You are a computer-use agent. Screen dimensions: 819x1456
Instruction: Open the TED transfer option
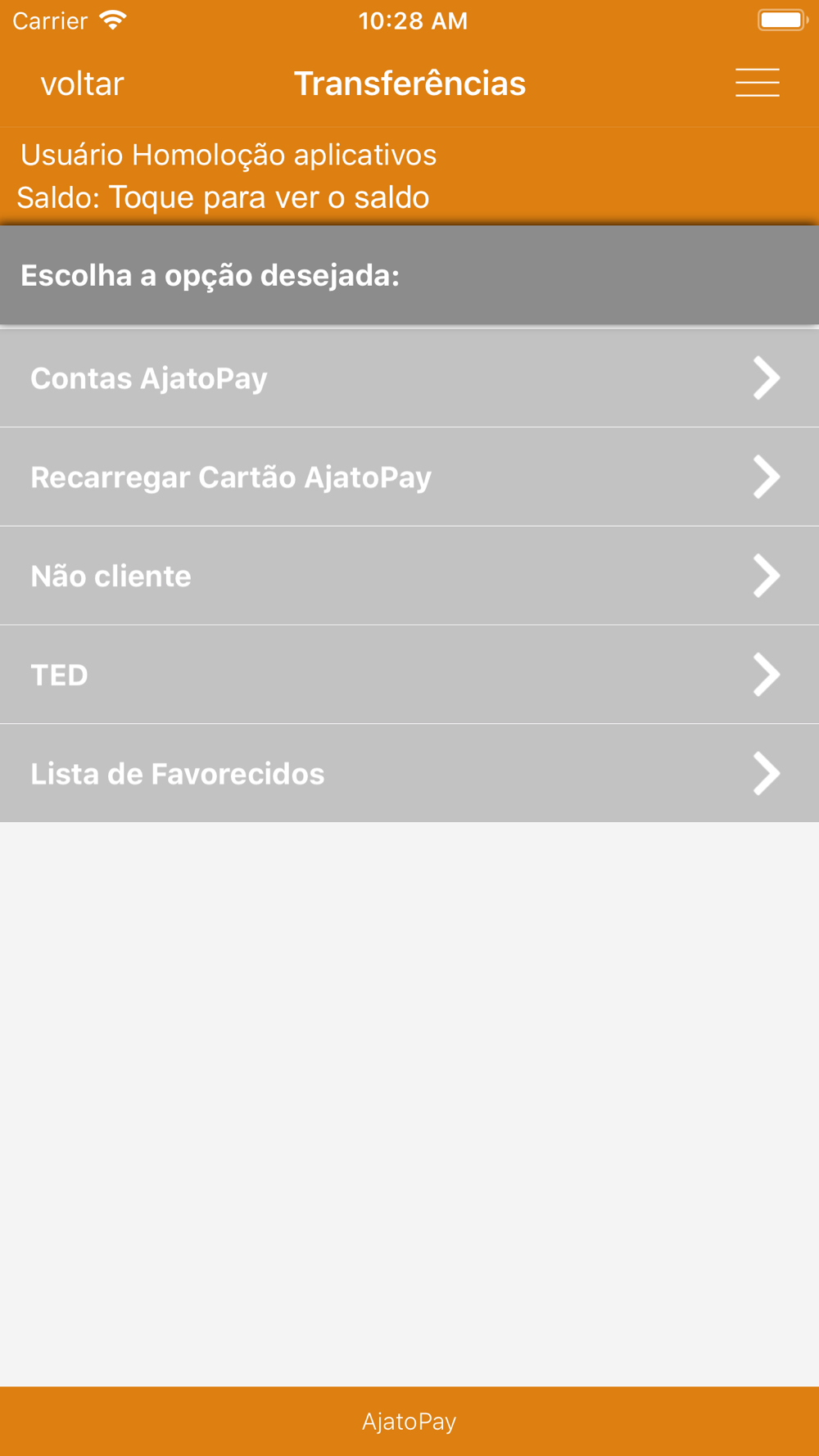pyautogui.click(x=409, y=675)
